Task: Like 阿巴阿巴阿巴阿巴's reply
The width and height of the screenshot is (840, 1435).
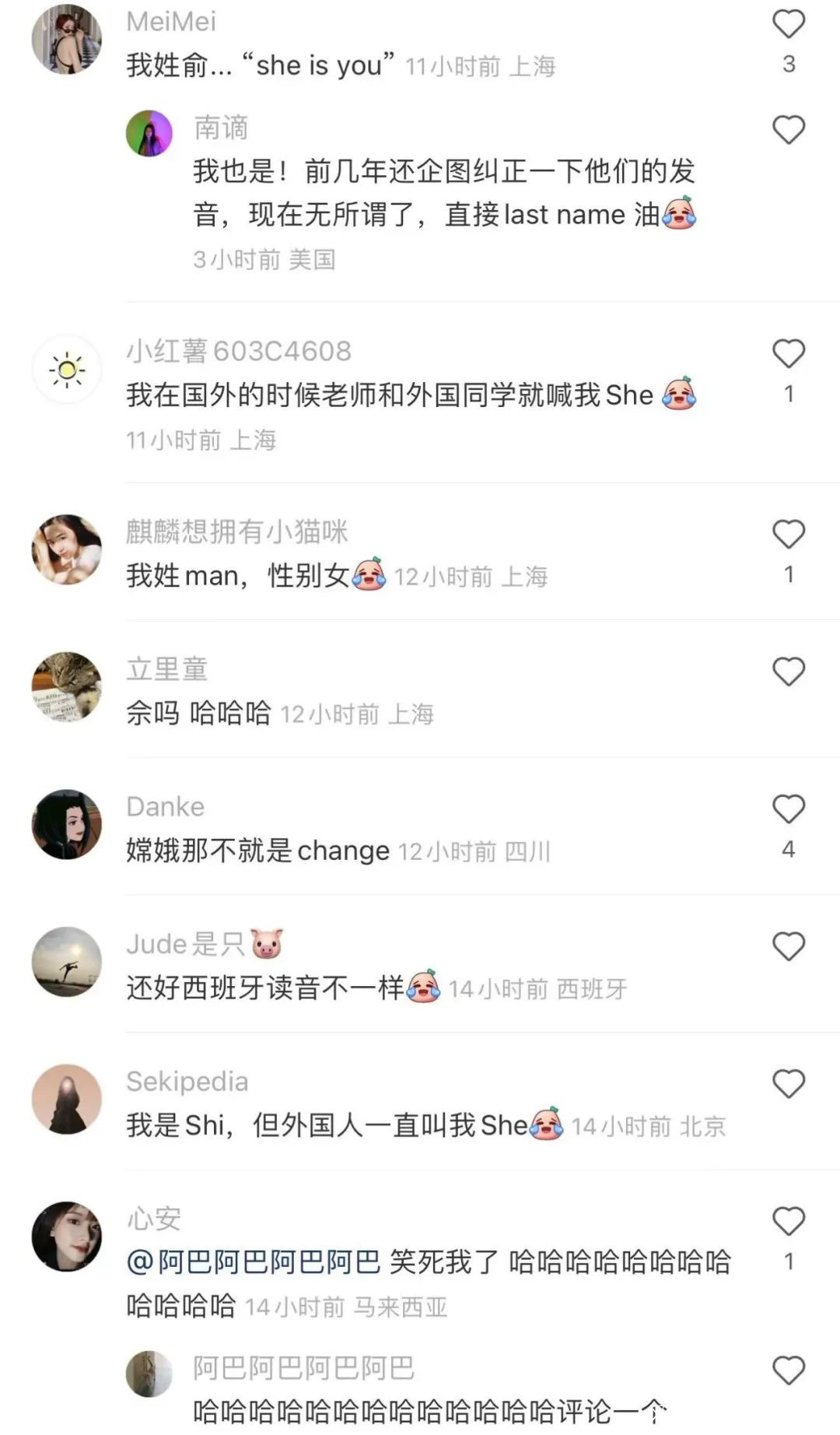Action: pyautogui.click(x=788, y=1370)
